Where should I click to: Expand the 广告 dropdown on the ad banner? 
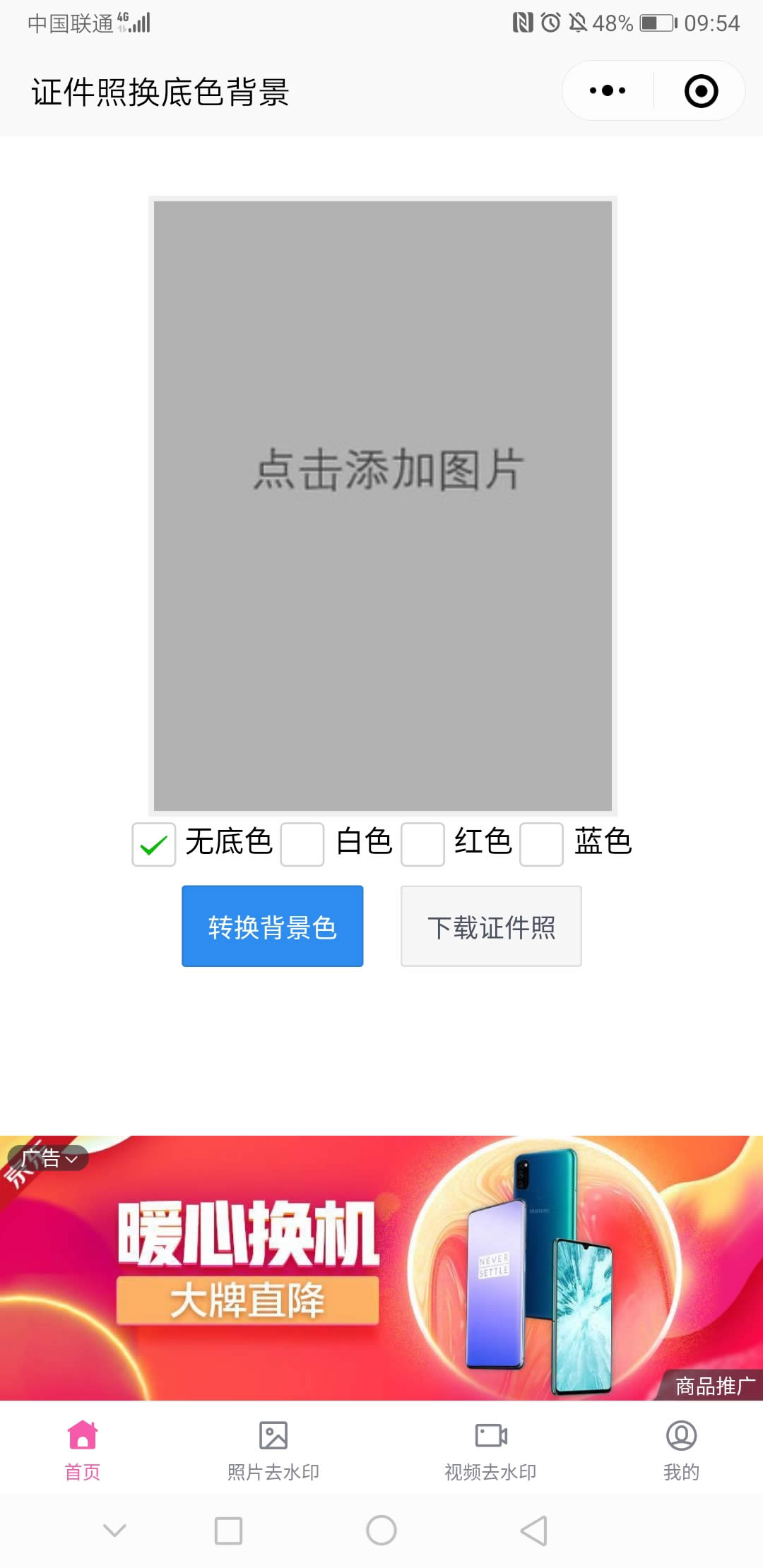[x=49, y=1158]
